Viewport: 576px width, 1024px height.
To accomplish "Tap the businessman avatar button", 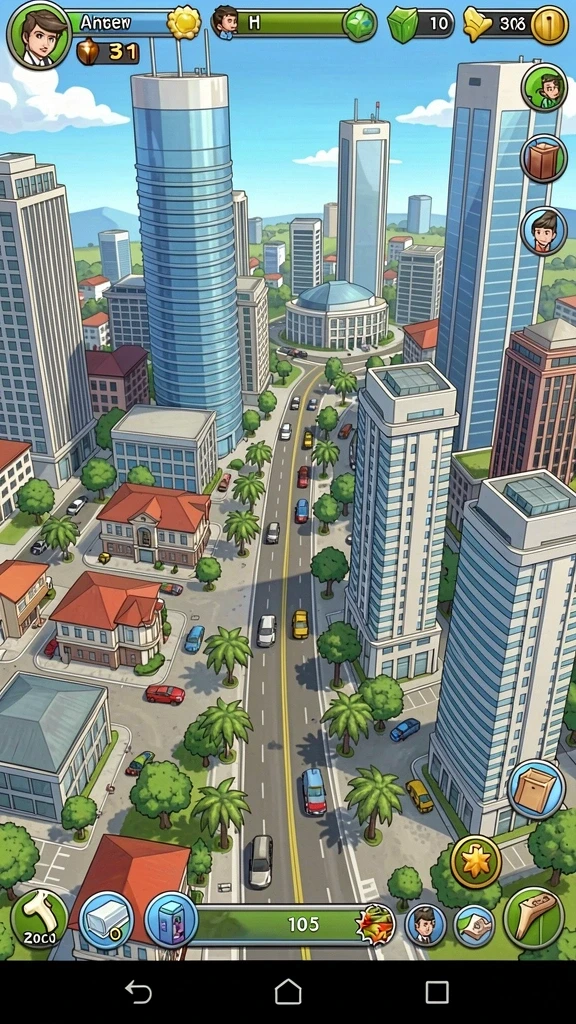I will point(425,925).
